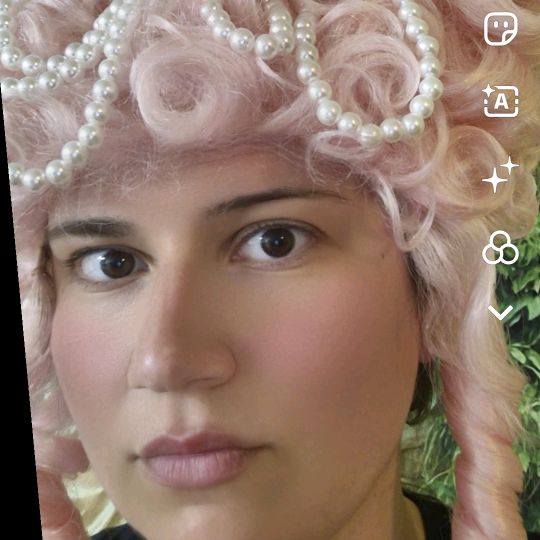The width and height of the screenshot is (540, 540).
Task: Open the color filters circles icon
Action: [500, 248]
